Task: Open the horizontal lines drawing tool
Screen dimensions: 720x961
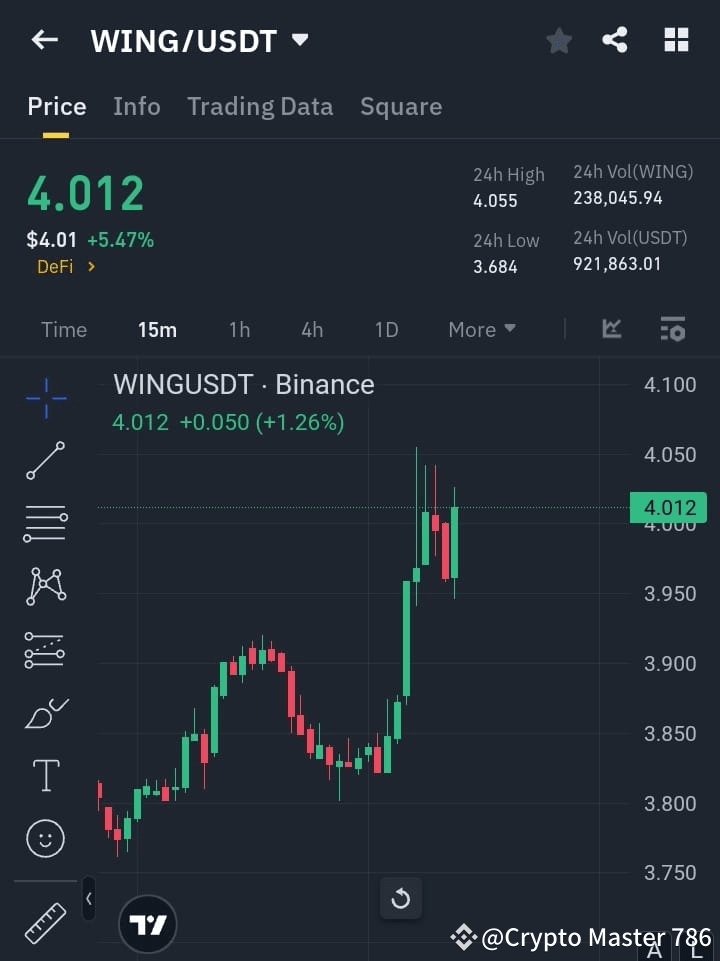Action: (x=44, y=524)
